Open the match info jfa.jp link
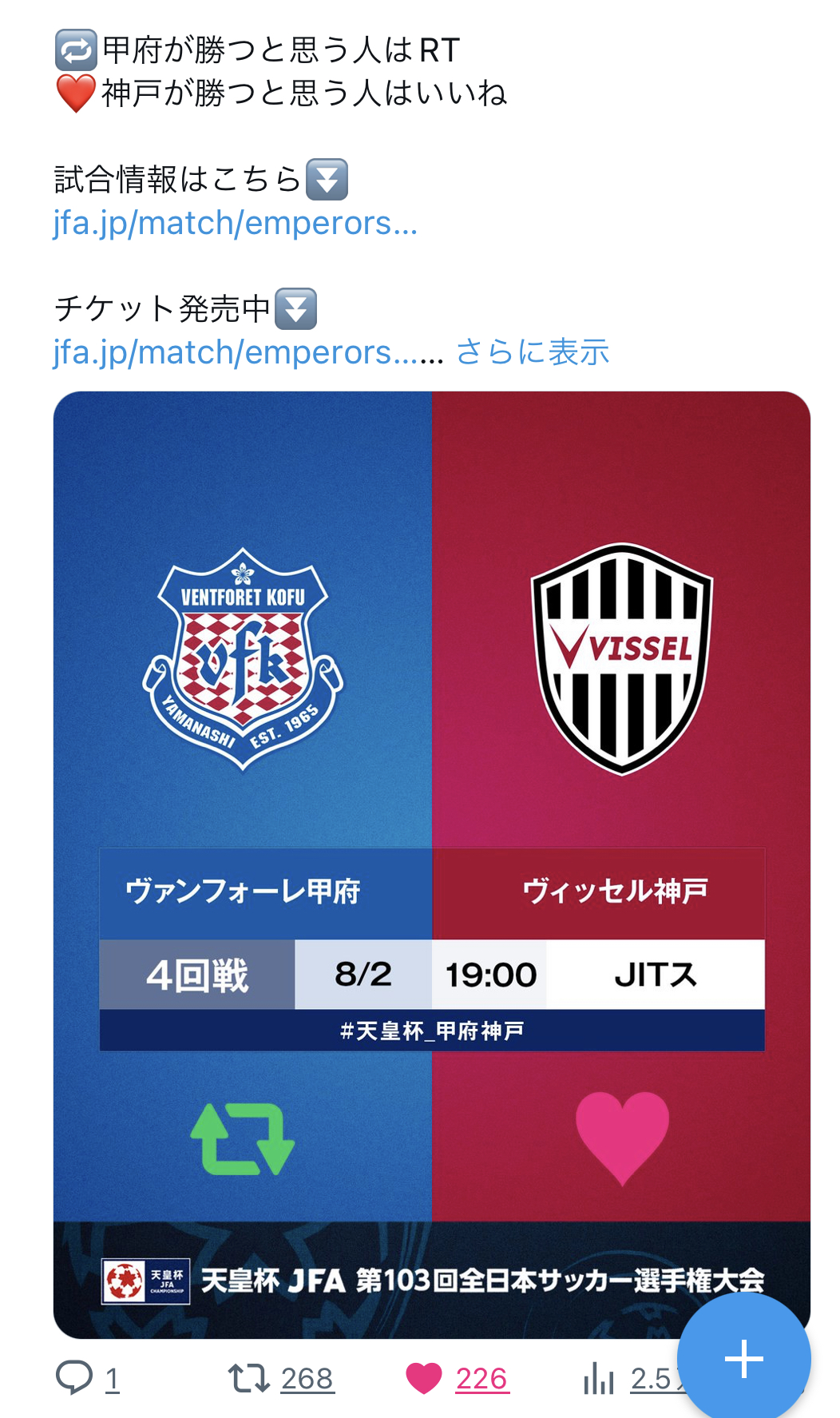Image resolution: width=840 pixels, height=1418 pixels. tap(235, 223)
